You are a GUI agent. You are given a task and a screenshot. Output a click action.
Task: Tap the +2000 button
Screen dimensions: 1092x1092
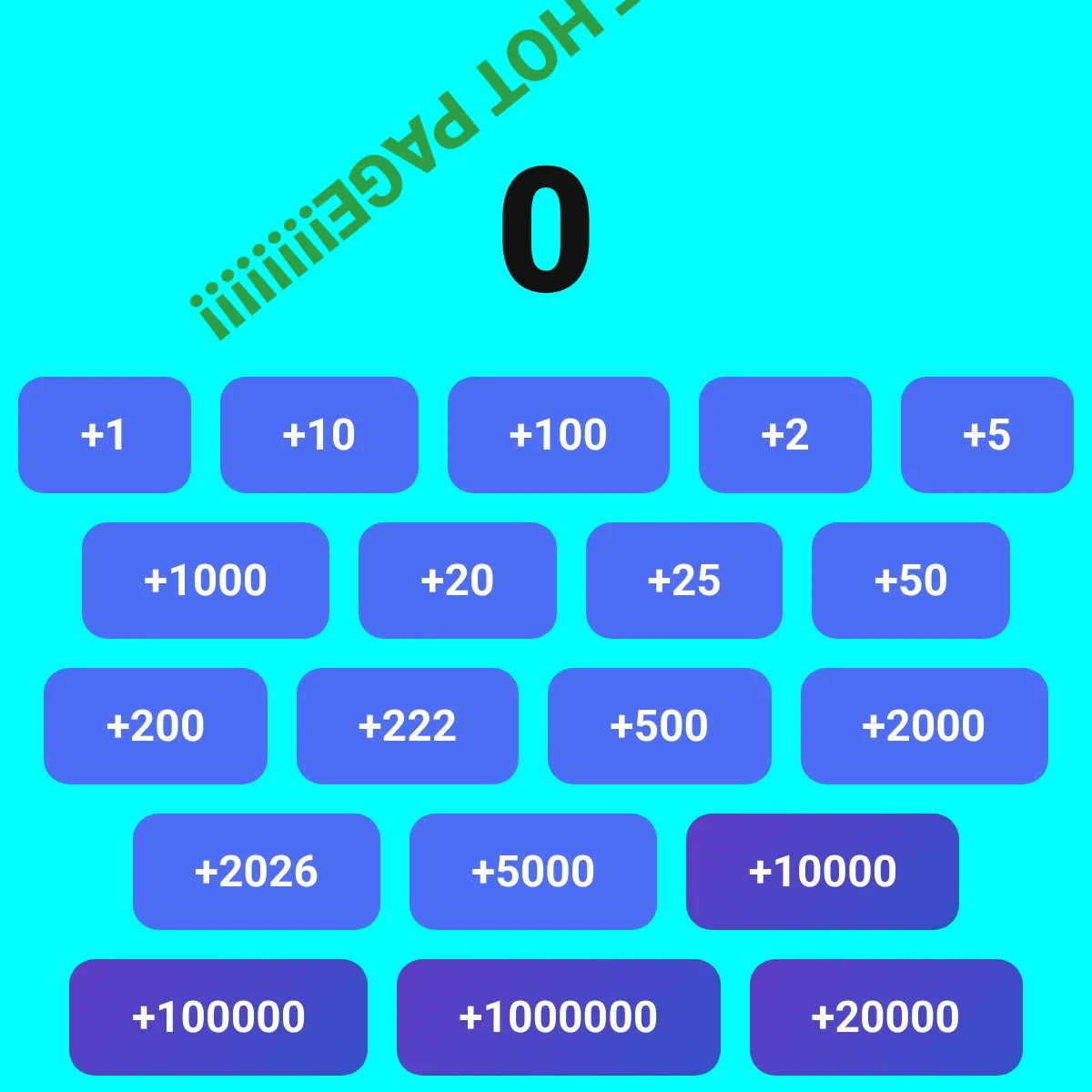tap(925, 726)
